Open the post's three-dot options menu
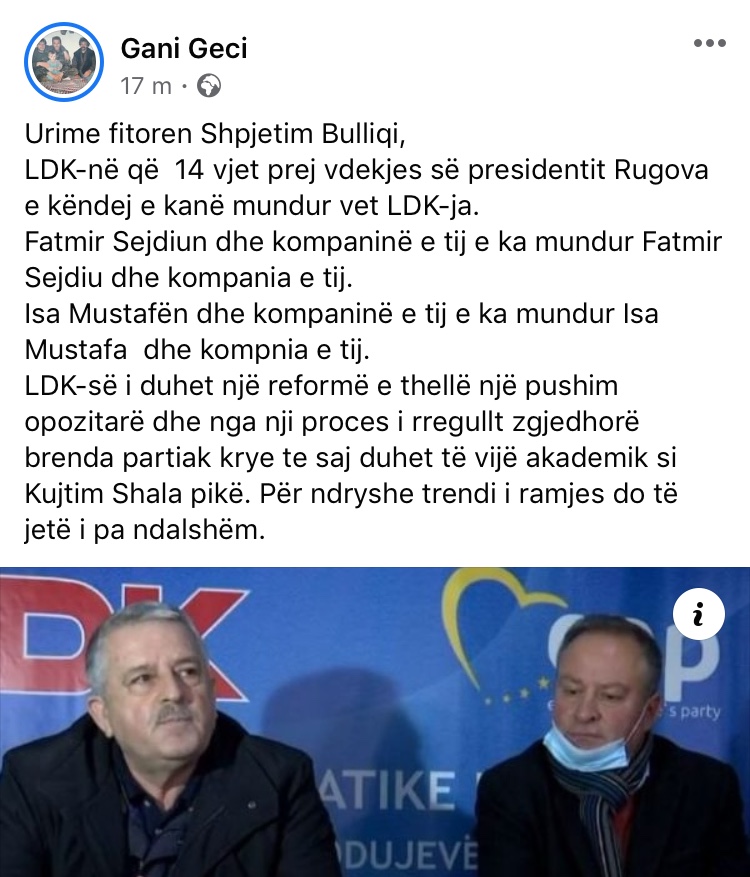 (x=709, y=45)
